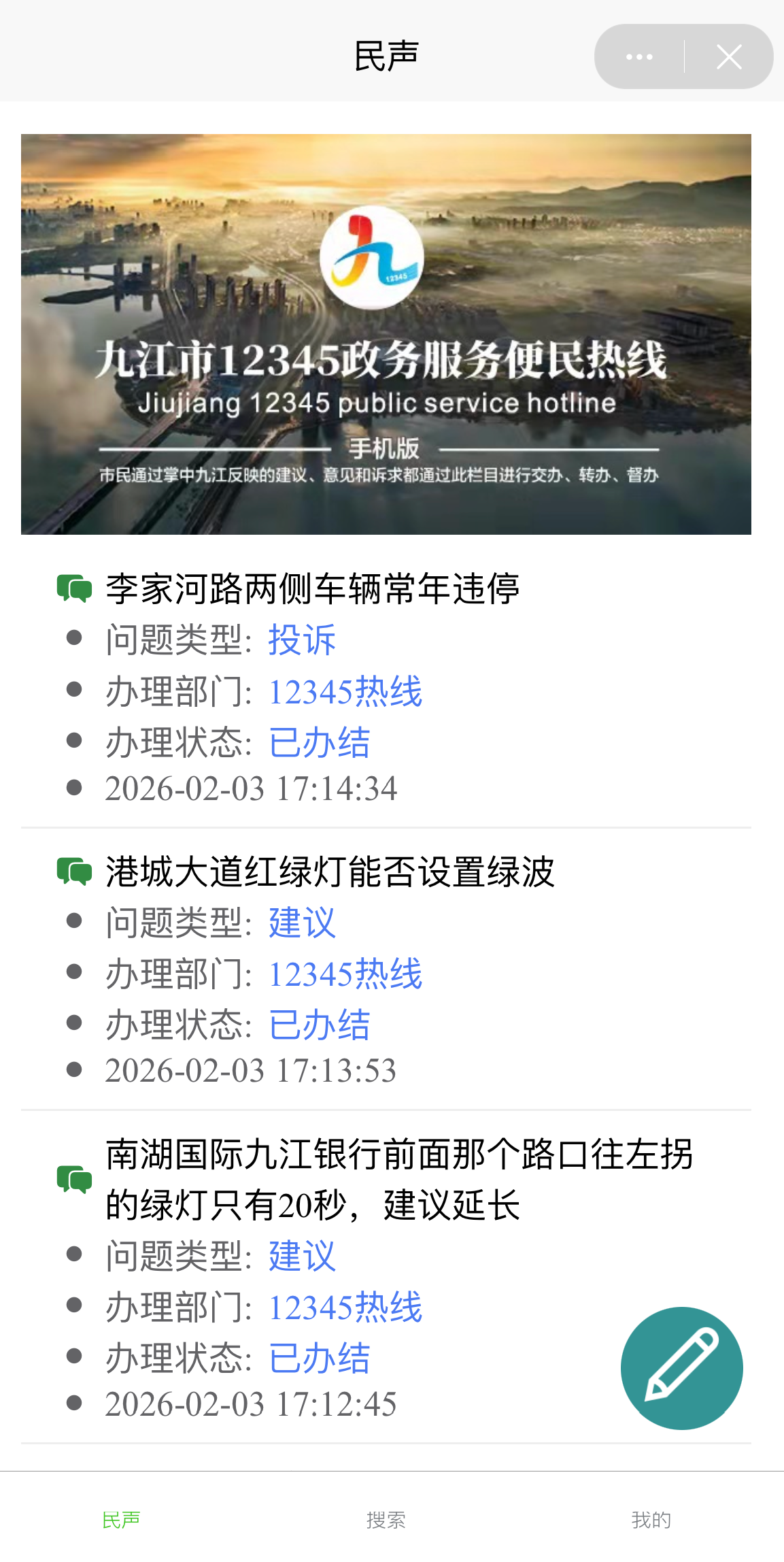Viewport: 784px width, 1562px height.
Task: Open the 九江市12345 hotline banner
Action: coord(386,334)
